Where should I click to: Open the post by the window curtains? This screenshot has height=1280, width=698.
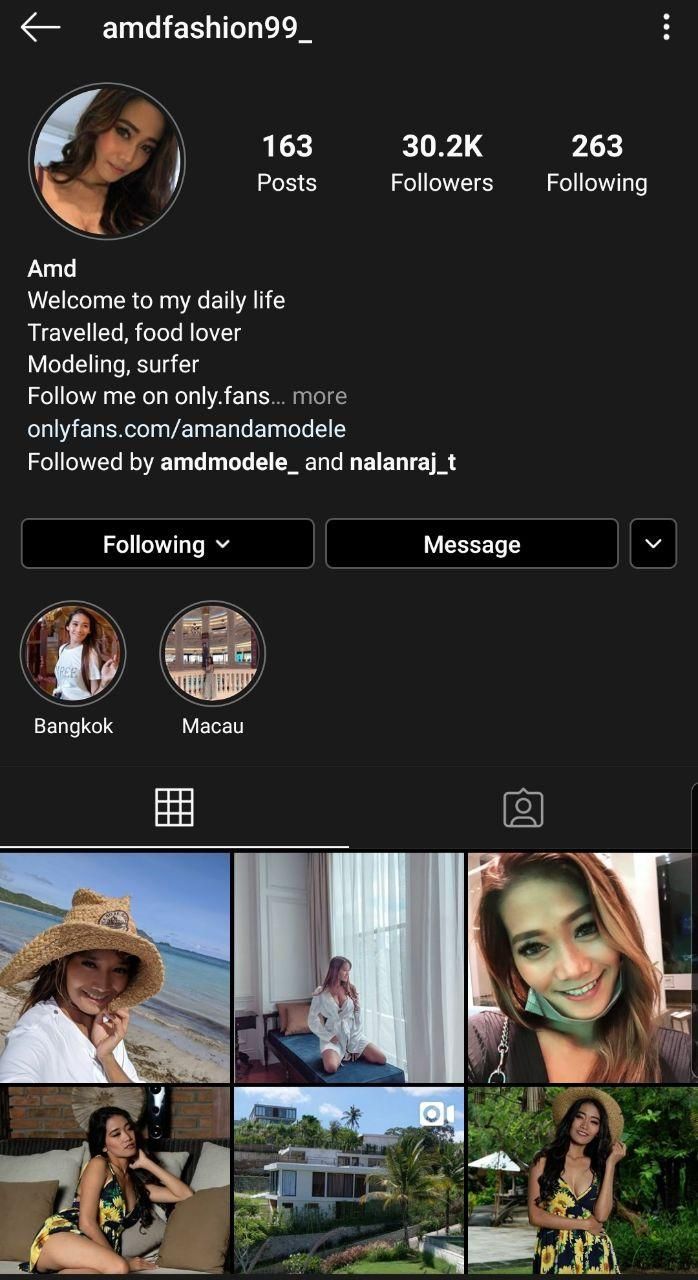[x=349, y=968]
